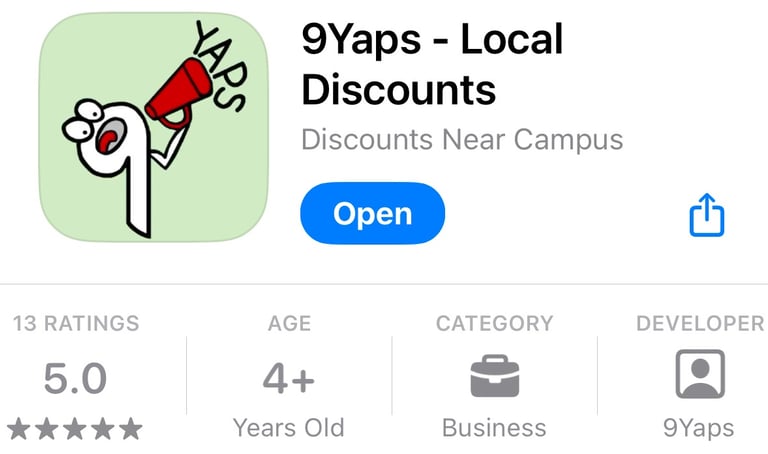Screen dimensions: 768x454
Task: View the 13 ratings section
Action: click(x=75, y=379)
